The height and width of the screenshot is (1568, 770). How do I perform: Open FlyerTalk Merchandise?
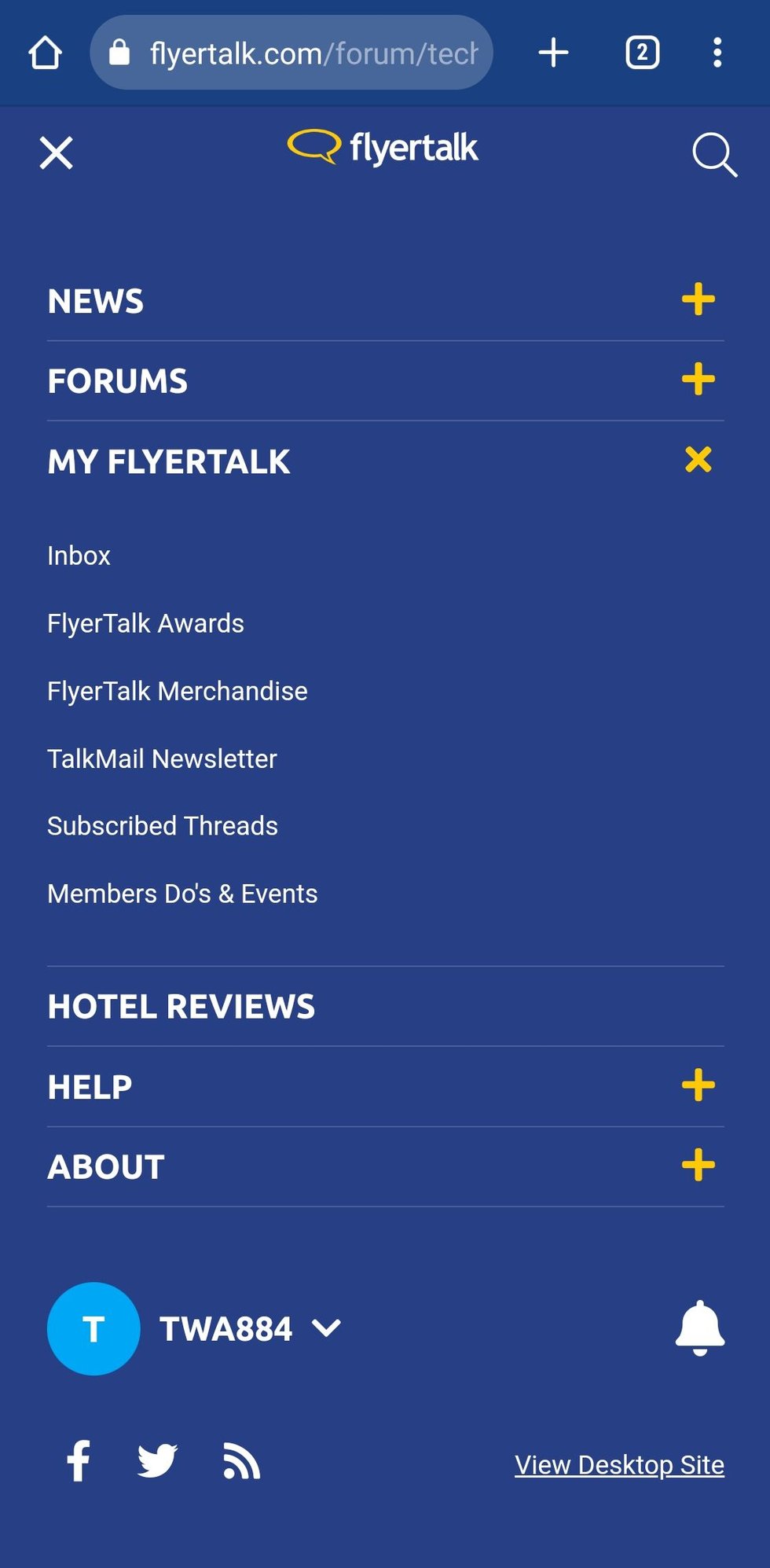(x=178, y=691)
